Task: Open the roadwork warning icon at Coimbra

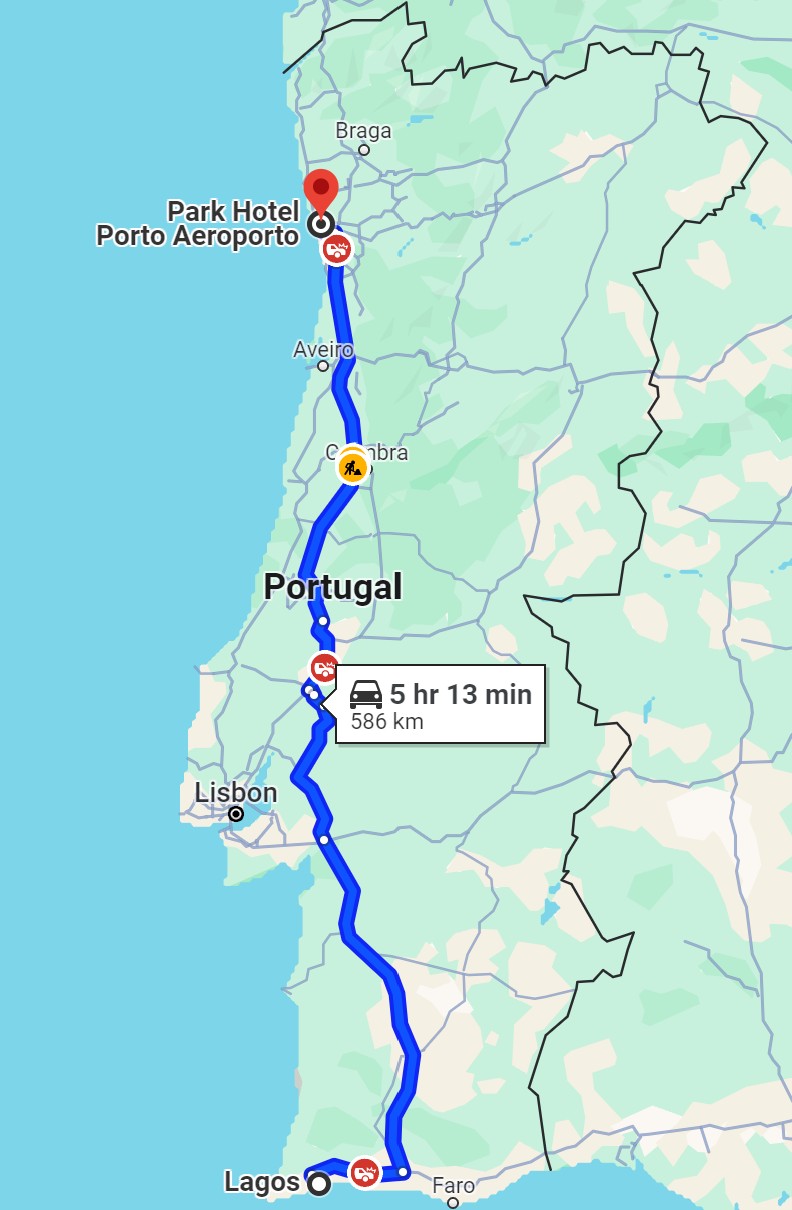Action: [352, 465]
